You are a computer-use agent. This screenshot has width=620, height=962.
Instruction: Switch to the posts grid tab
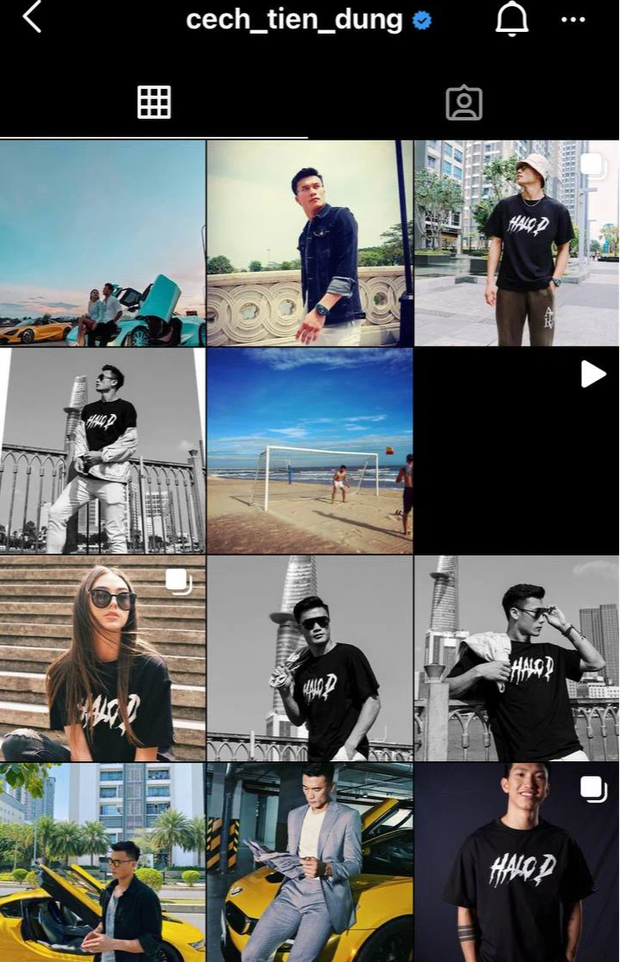click(154, 102)
